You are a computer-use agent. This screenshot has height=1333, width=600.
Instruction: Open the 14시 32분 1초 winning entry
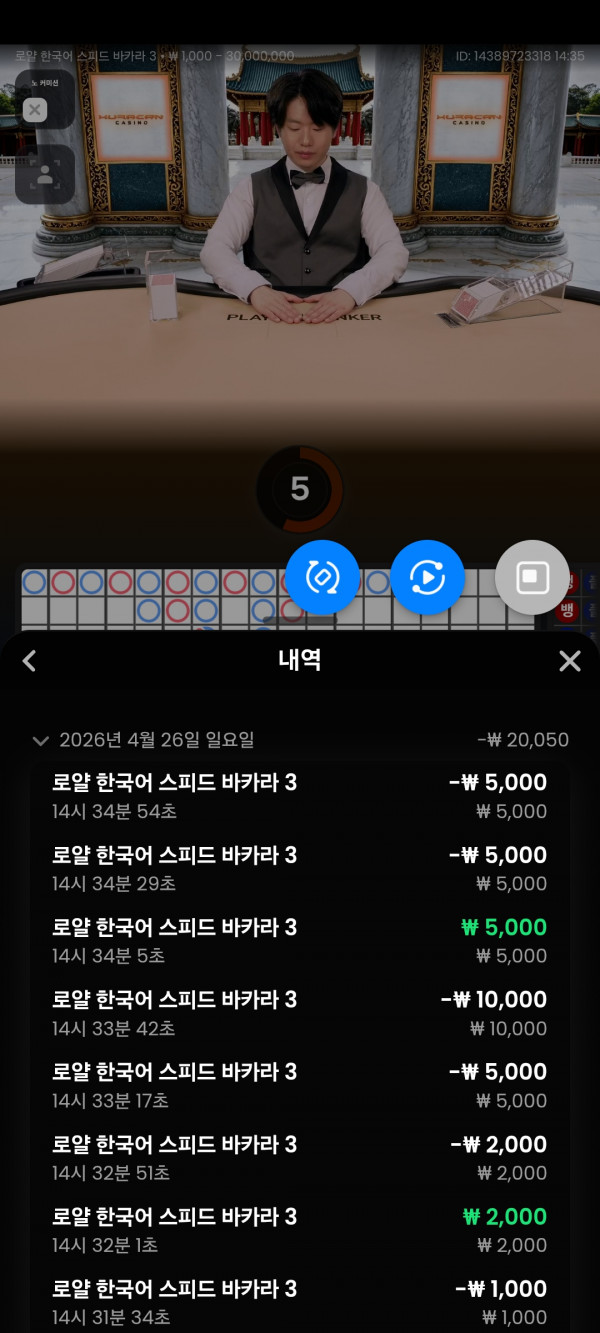300,1229
